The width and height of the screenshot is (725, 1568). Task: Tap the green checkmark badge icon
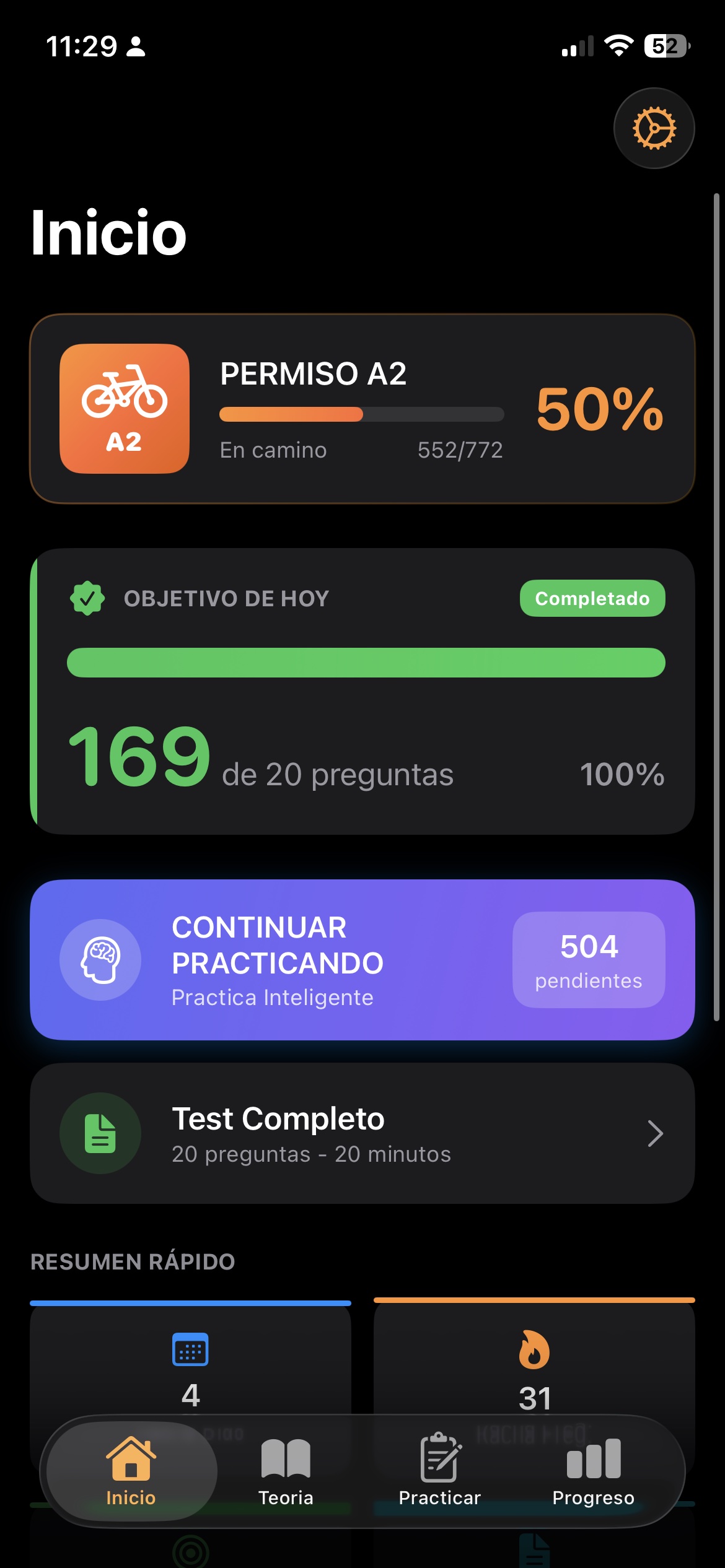(x=87, y=598)
